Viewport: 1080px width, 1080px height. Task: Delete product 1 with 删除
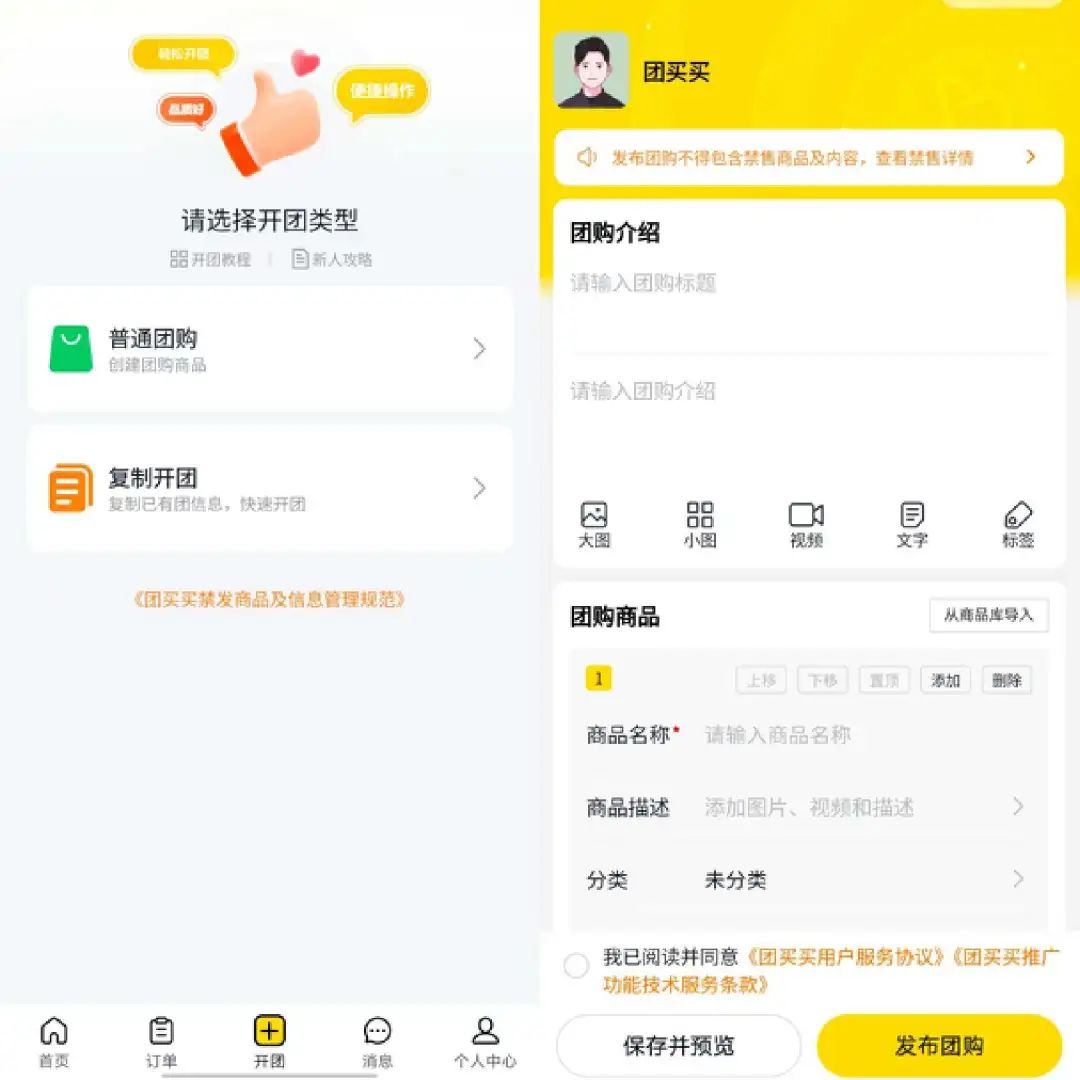1006,681
